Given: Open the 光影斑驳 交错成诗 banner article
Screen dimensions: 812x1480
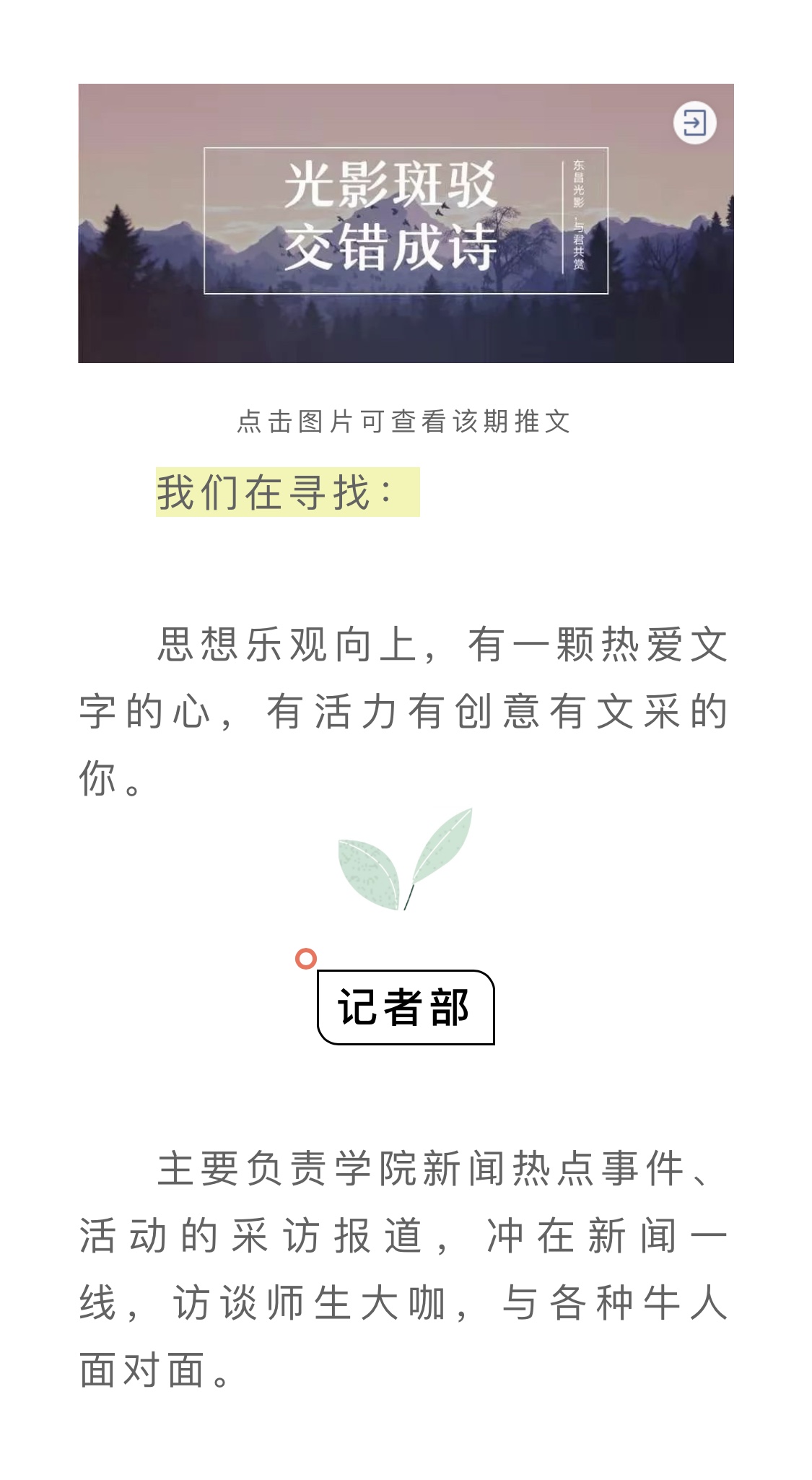Looking at the screenshot, I should pyautogui.click(x=405, y=222).
